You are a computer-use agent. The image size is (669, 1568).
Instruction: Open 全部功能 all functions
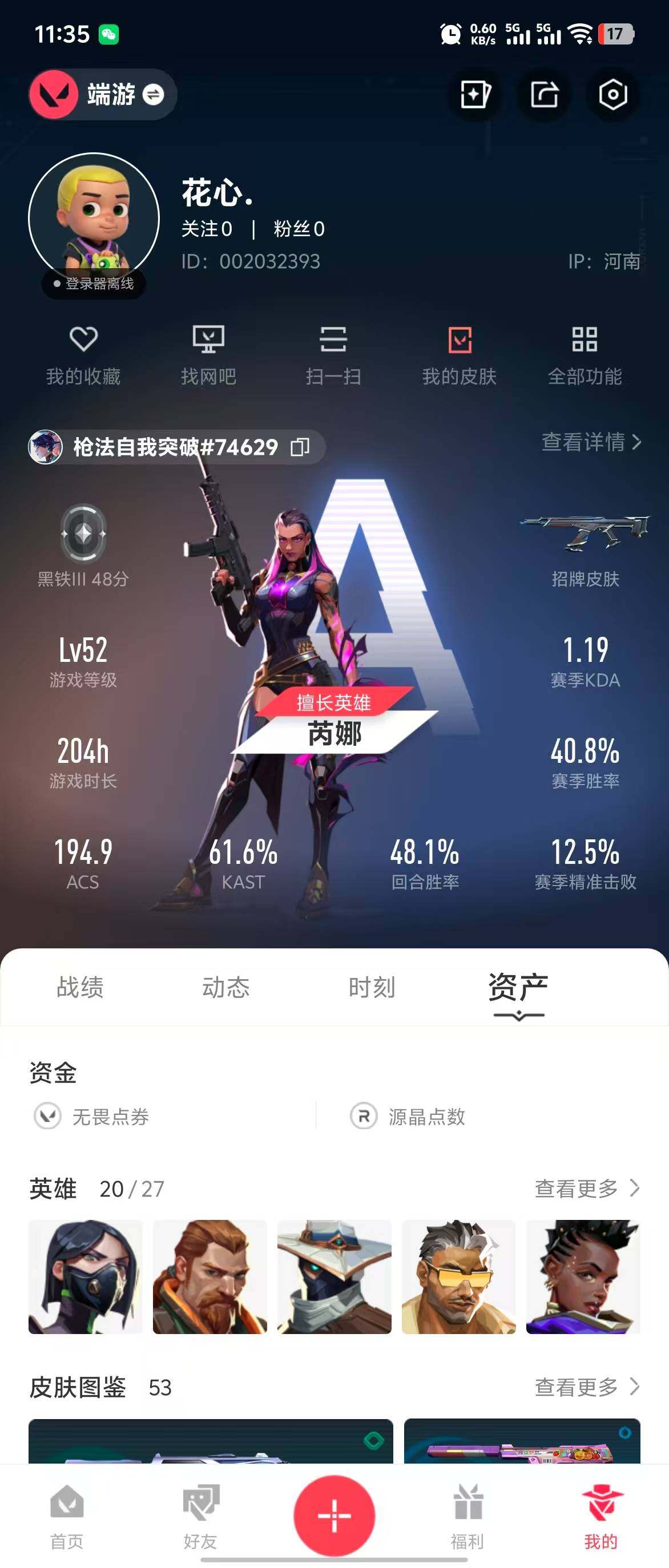pos(585,356)
